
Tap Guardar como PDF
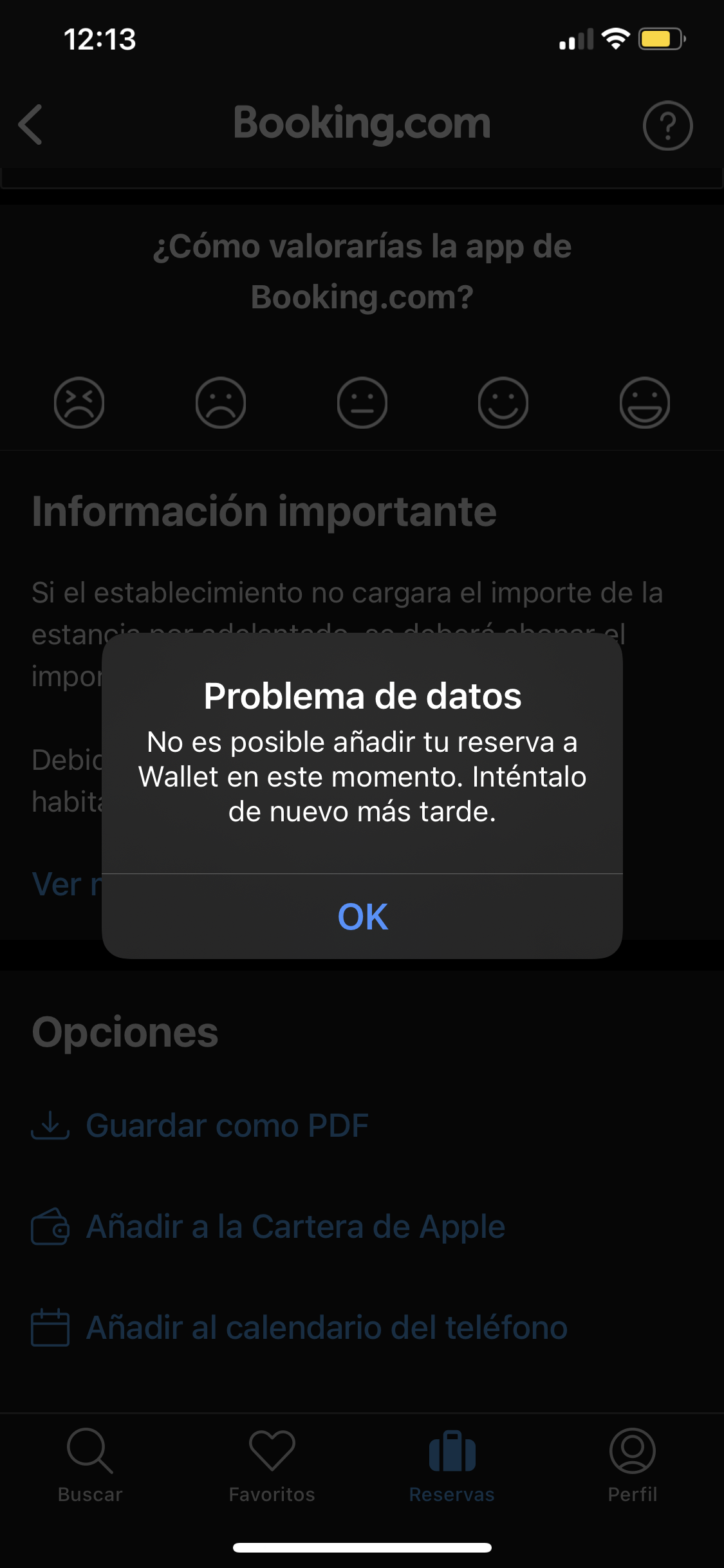227,1125
